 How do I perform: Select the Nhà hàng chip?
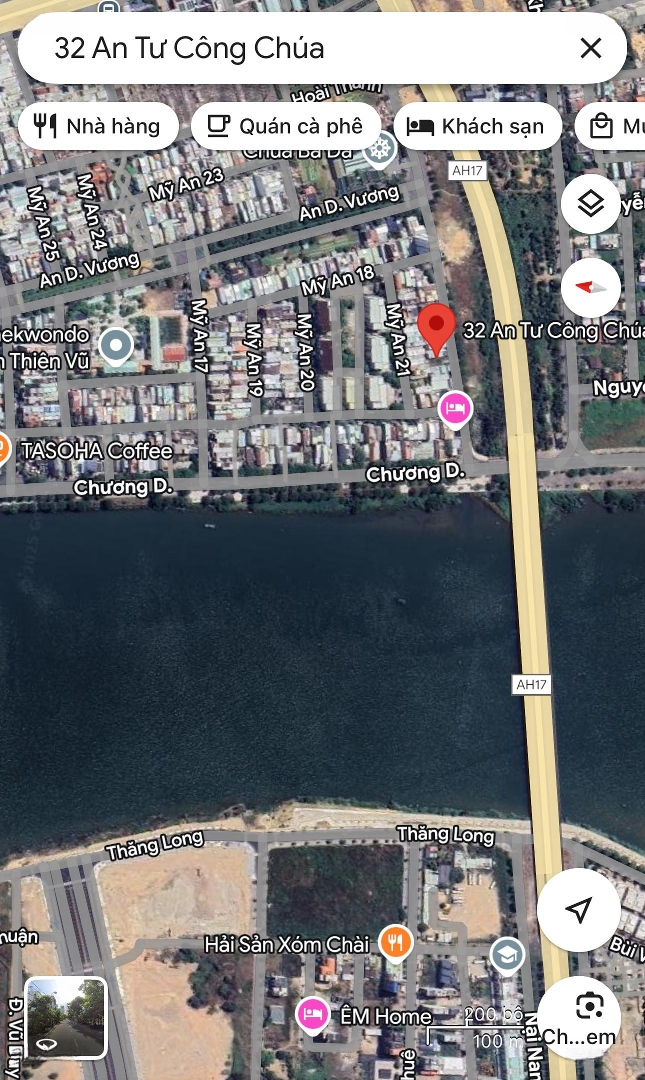[x=98, y=126]
